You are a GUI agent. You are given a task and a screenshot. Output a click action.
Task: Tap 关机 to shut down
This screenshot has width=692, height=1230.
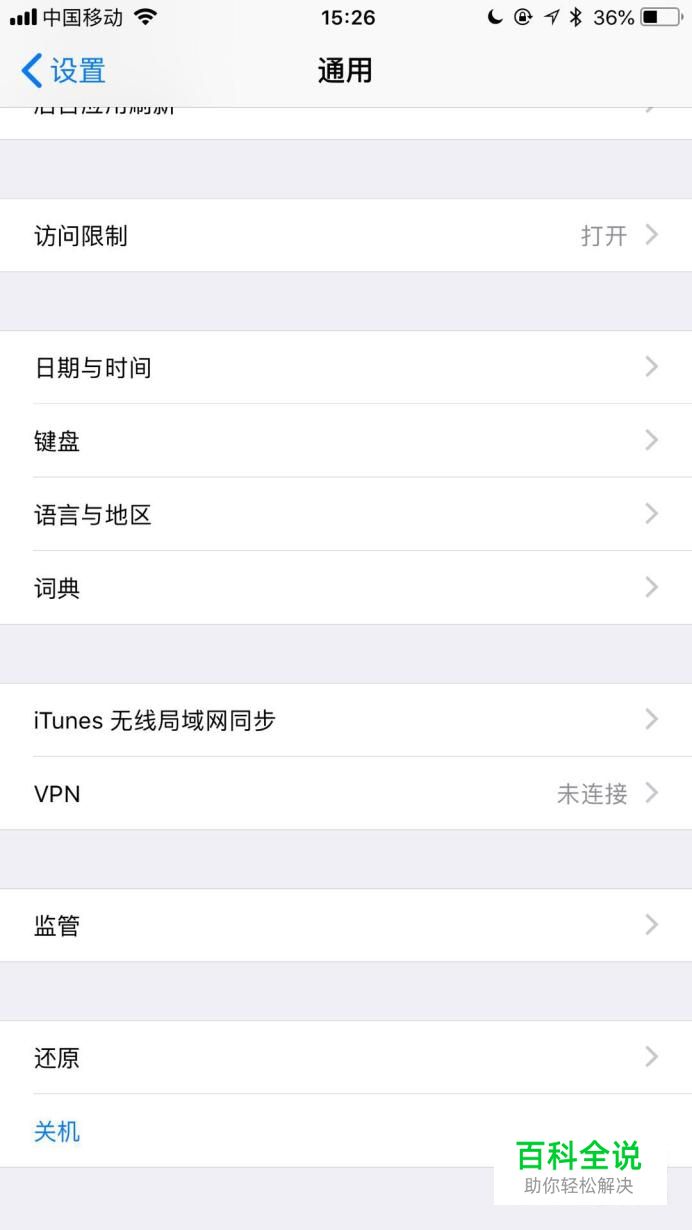coord(57,1131)
